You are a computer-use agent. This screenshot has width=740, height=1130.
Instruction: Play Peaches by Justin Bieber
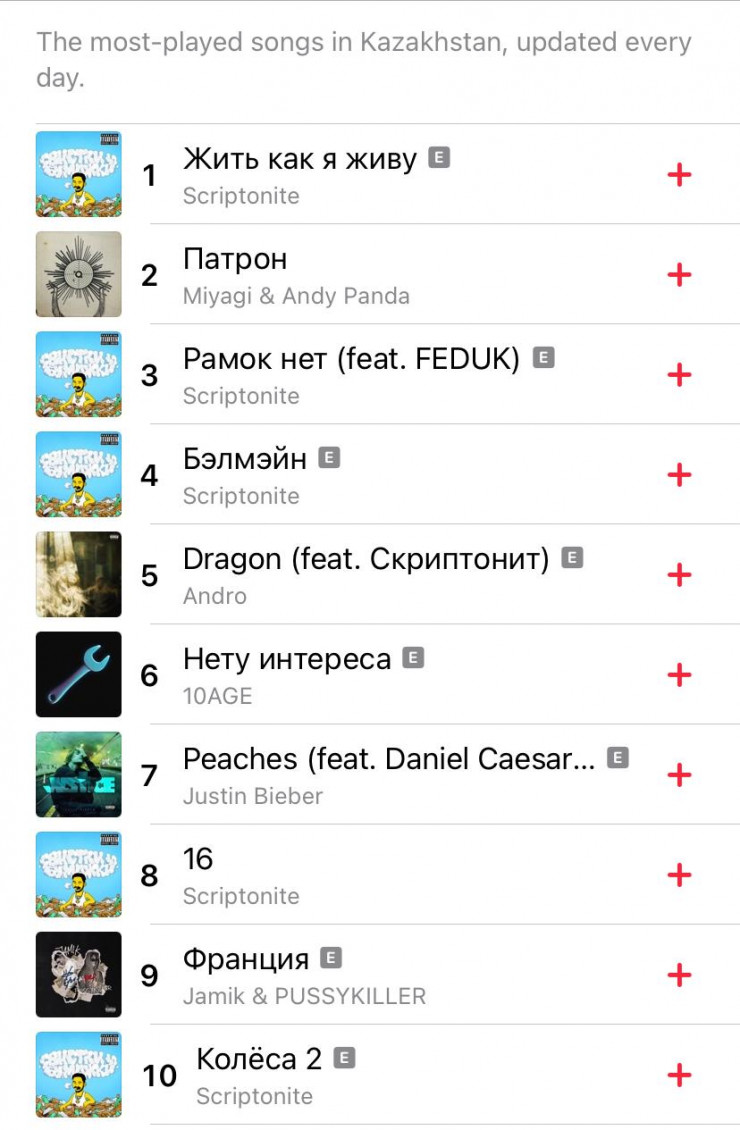coord(389,760)
